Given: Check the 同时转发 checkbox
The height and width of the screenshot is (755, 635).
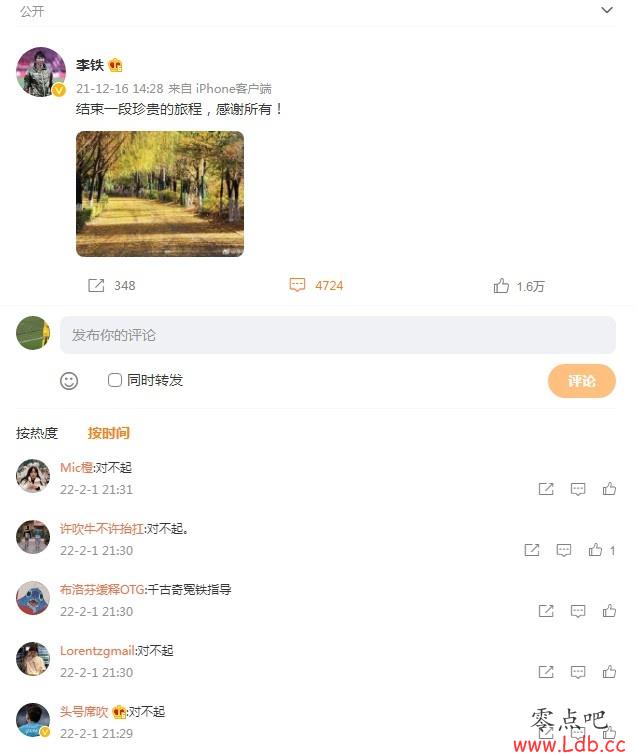Looking at the screenshot, I should point(115,380).
